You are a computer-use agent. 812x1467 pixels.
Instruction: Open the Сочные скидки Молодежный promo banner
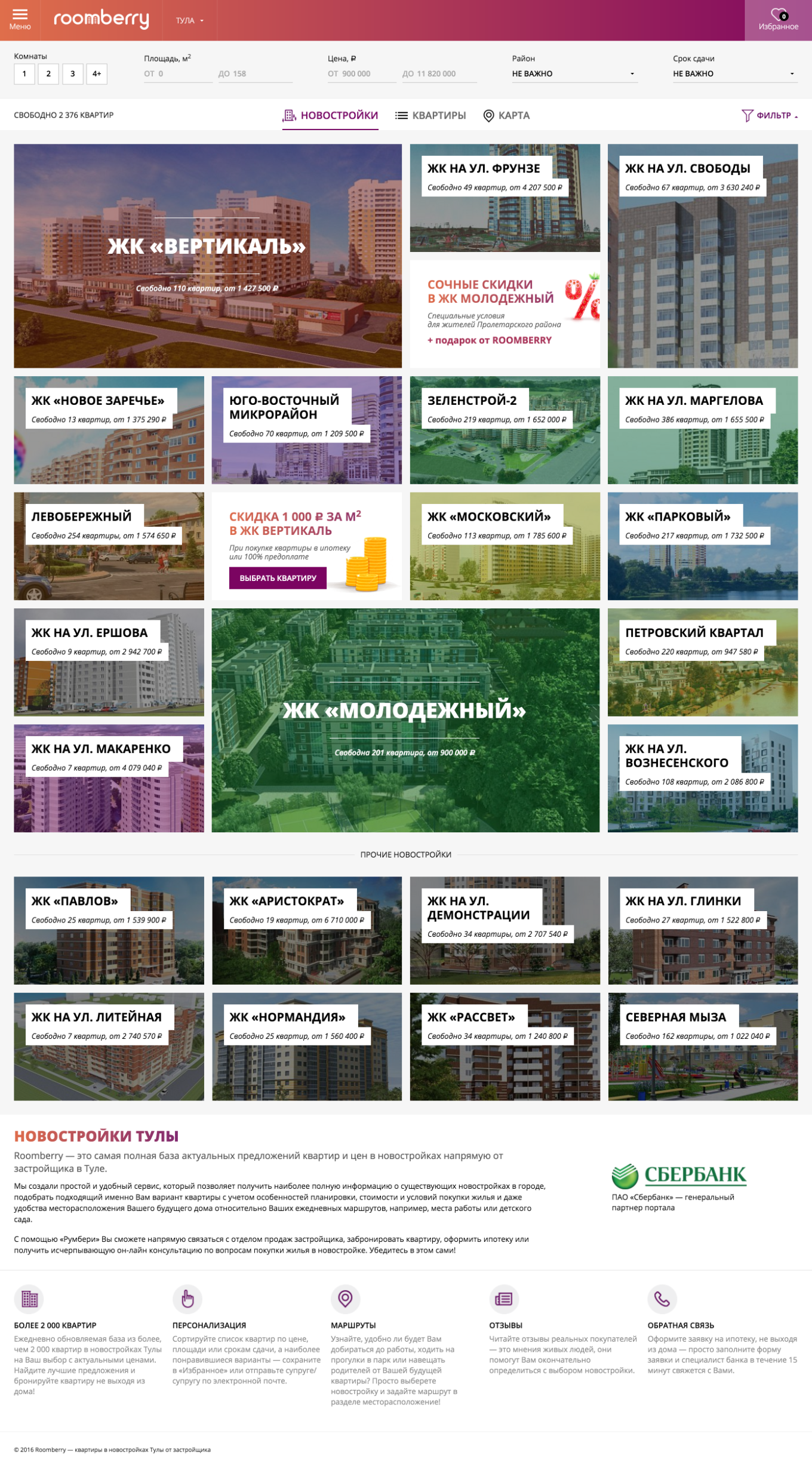505,313
